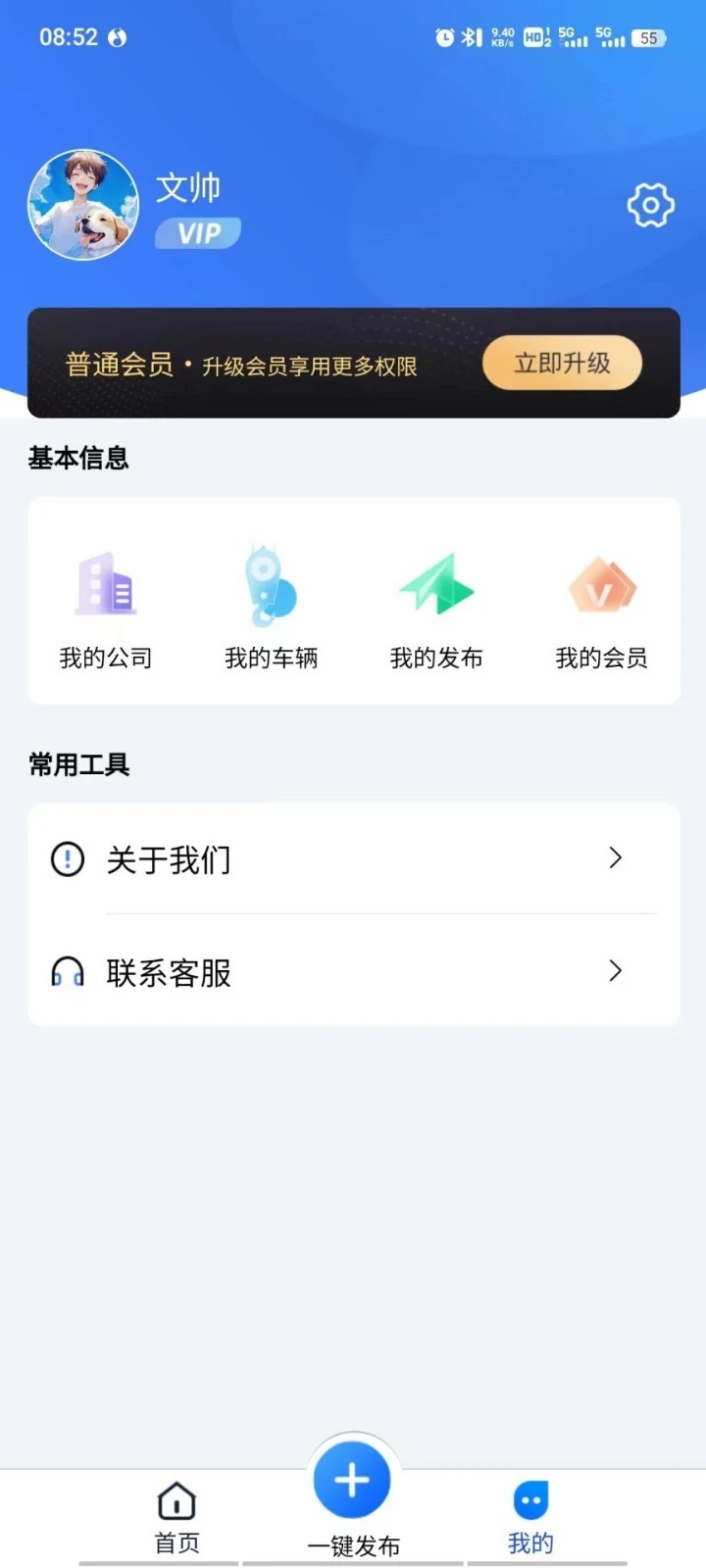Viewport: 706px width, 1568px height.
Task: Tap the username 文帅
Action: [x=189, y=188]
